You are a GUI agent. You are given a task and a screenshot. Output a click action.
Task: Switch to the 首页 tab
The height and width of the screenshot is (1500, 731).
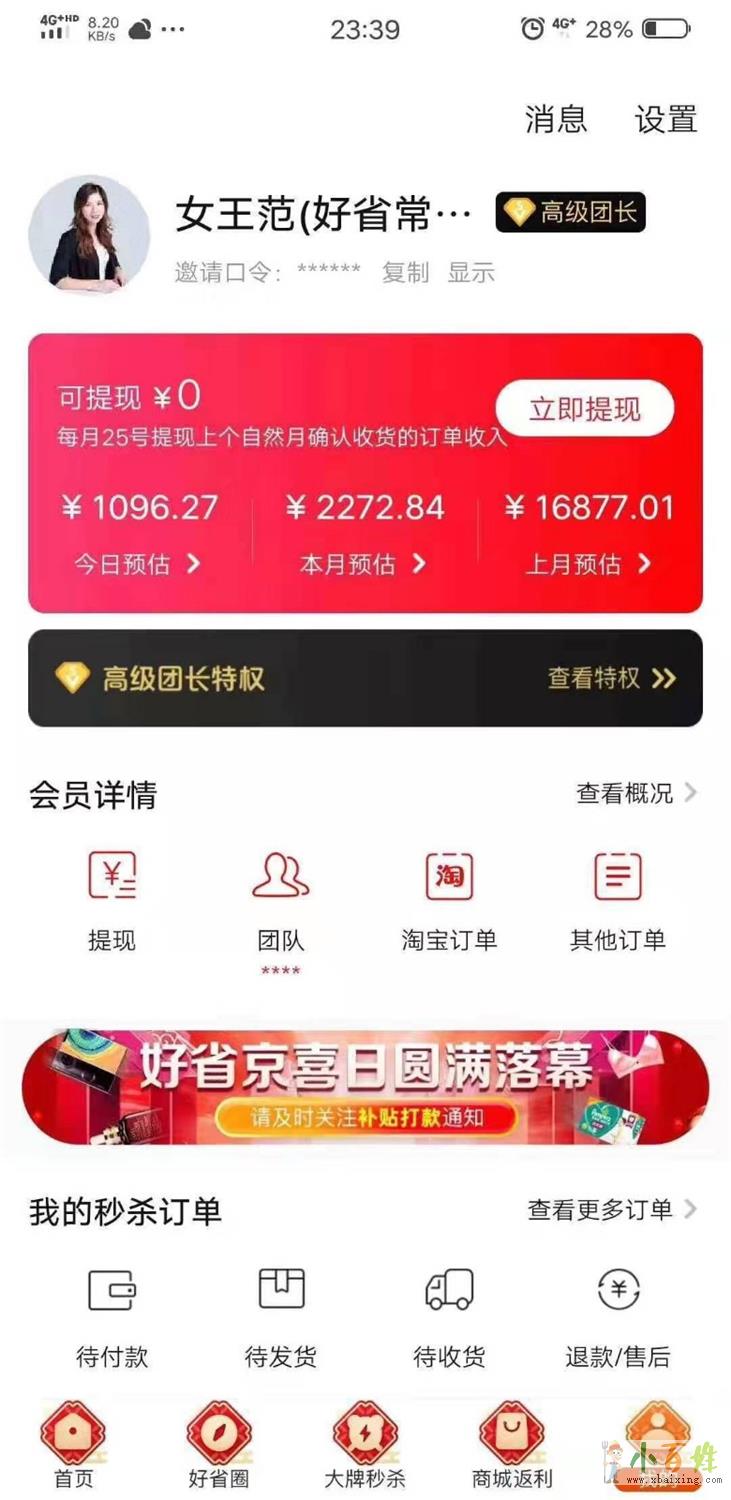click(x=73, y=1445)
